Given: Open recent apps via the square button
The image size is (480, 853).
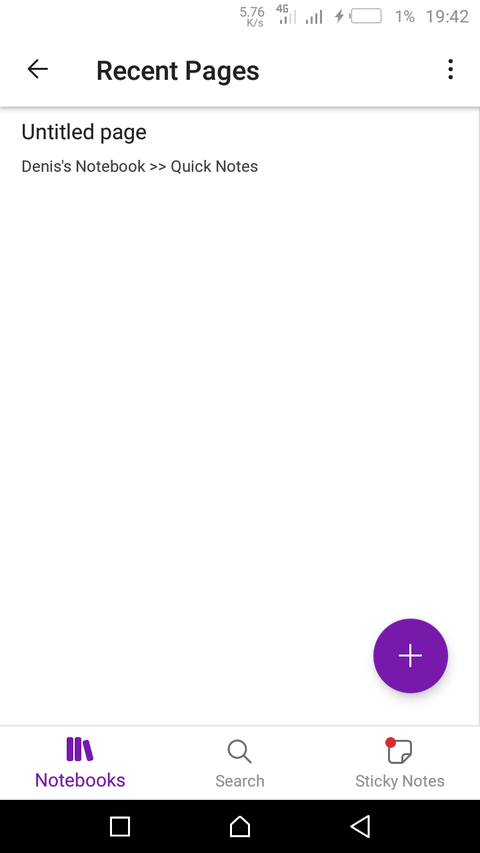Looking at the screenshot, I should (x=120, y=826).
